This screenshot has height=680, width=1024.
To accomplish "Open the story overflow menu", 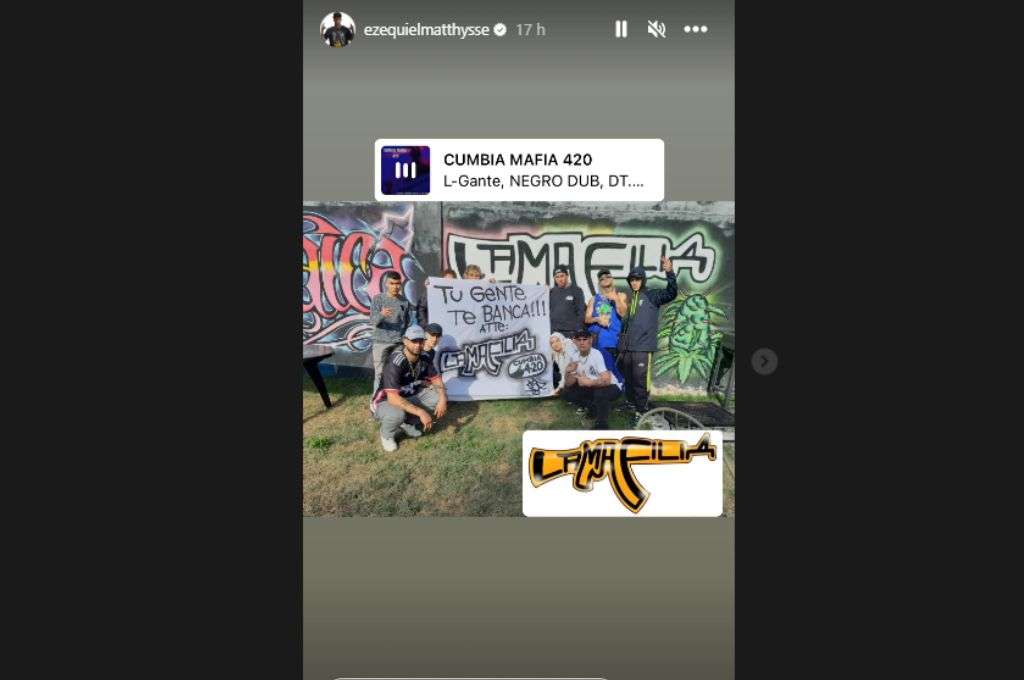I will (695, 30).
